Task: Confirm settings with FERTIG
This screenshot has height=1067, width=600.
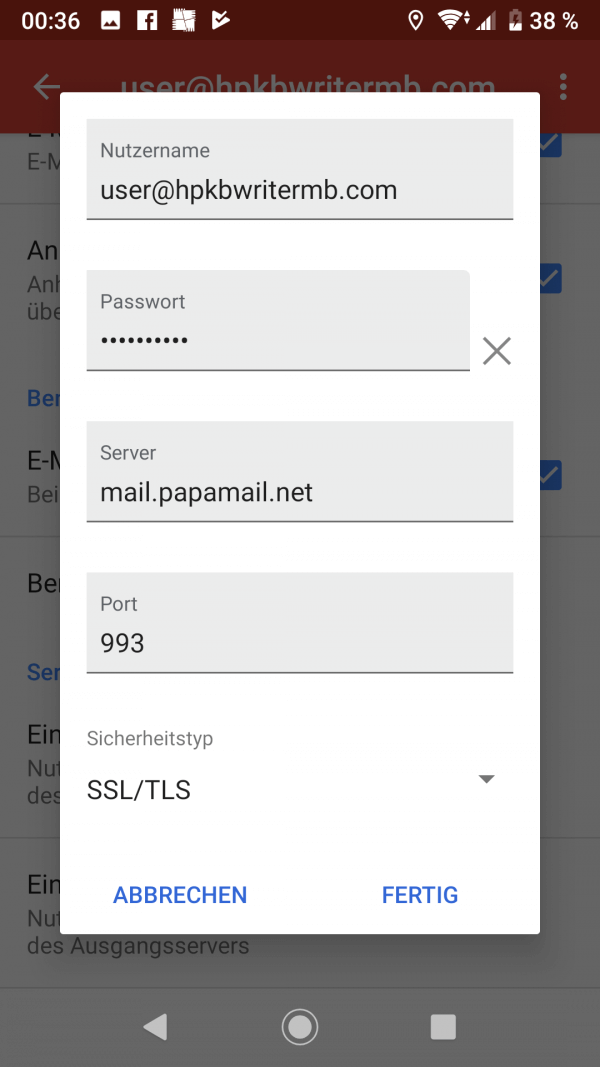Action: pyautogui.click(x=420, y=895)
